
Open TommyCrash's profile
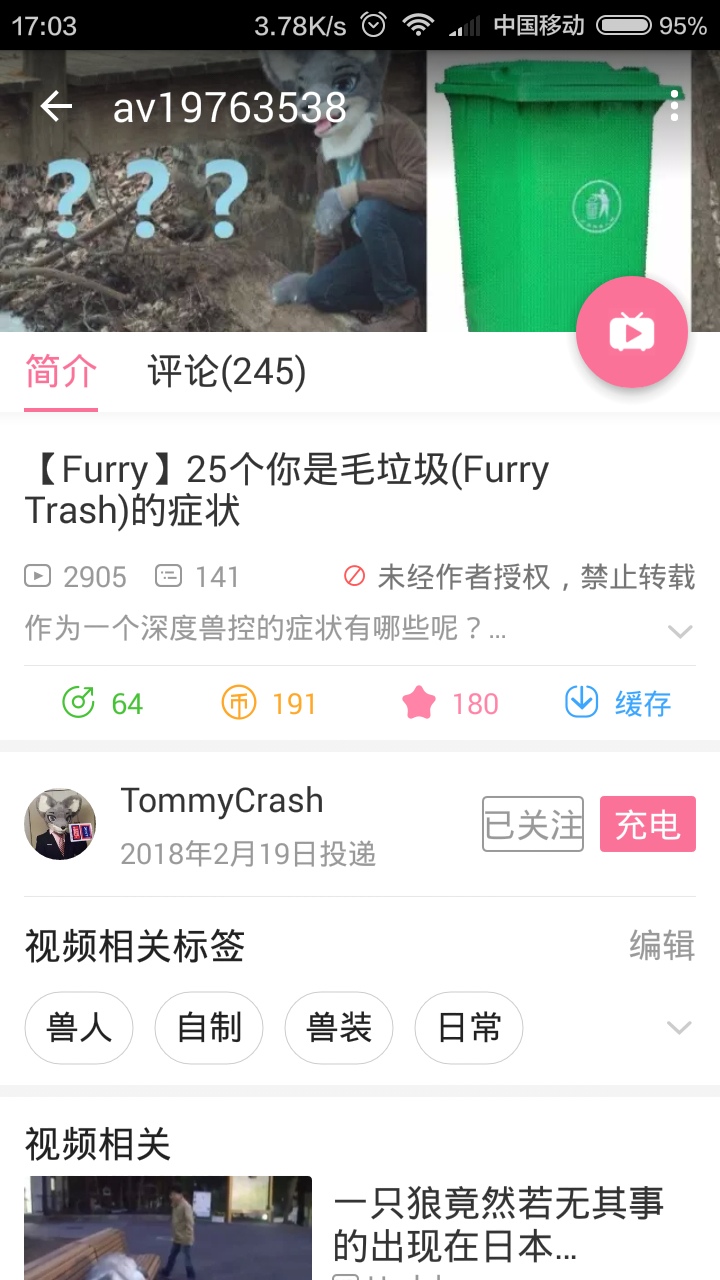coord(60,824)
